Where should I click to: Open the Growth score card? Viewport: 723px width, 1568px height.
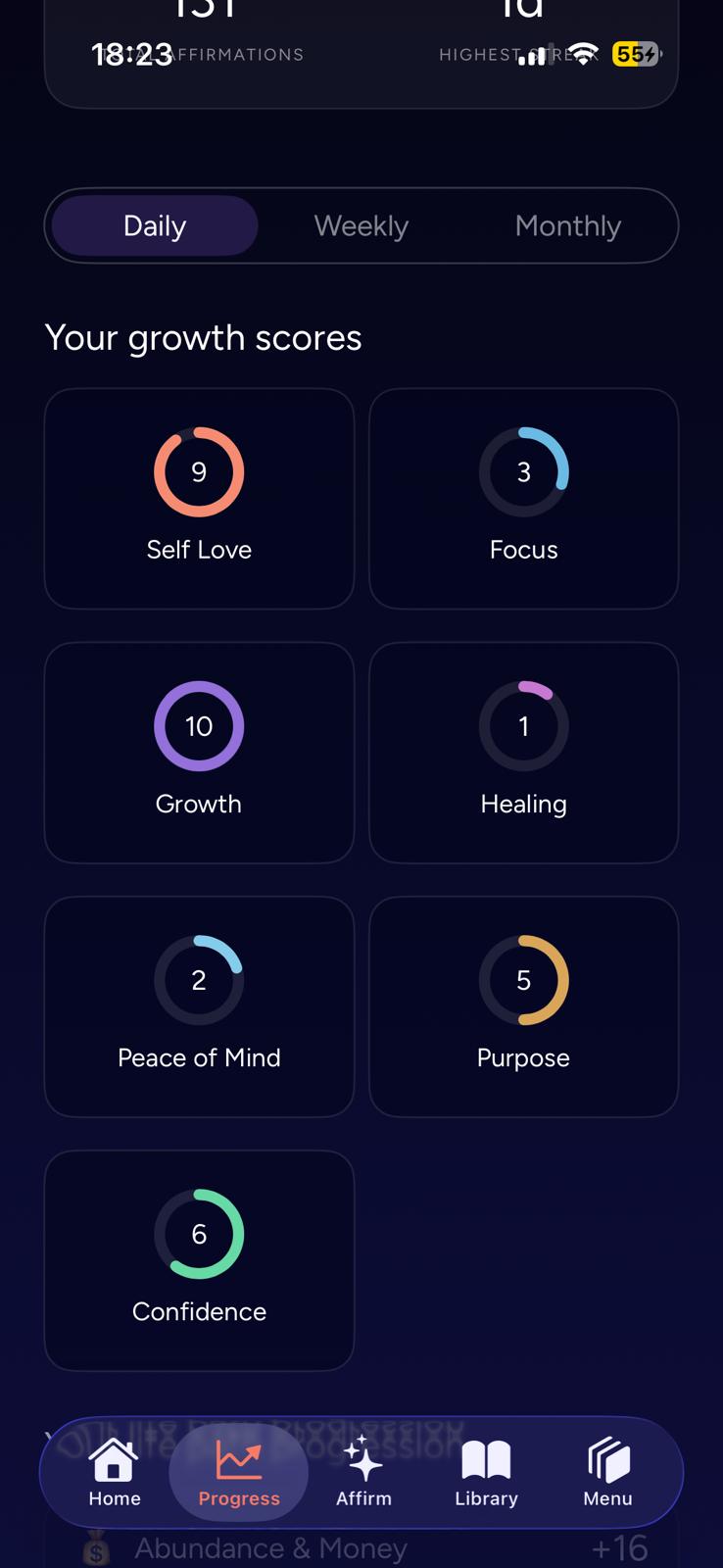click(x=199, y=753)
